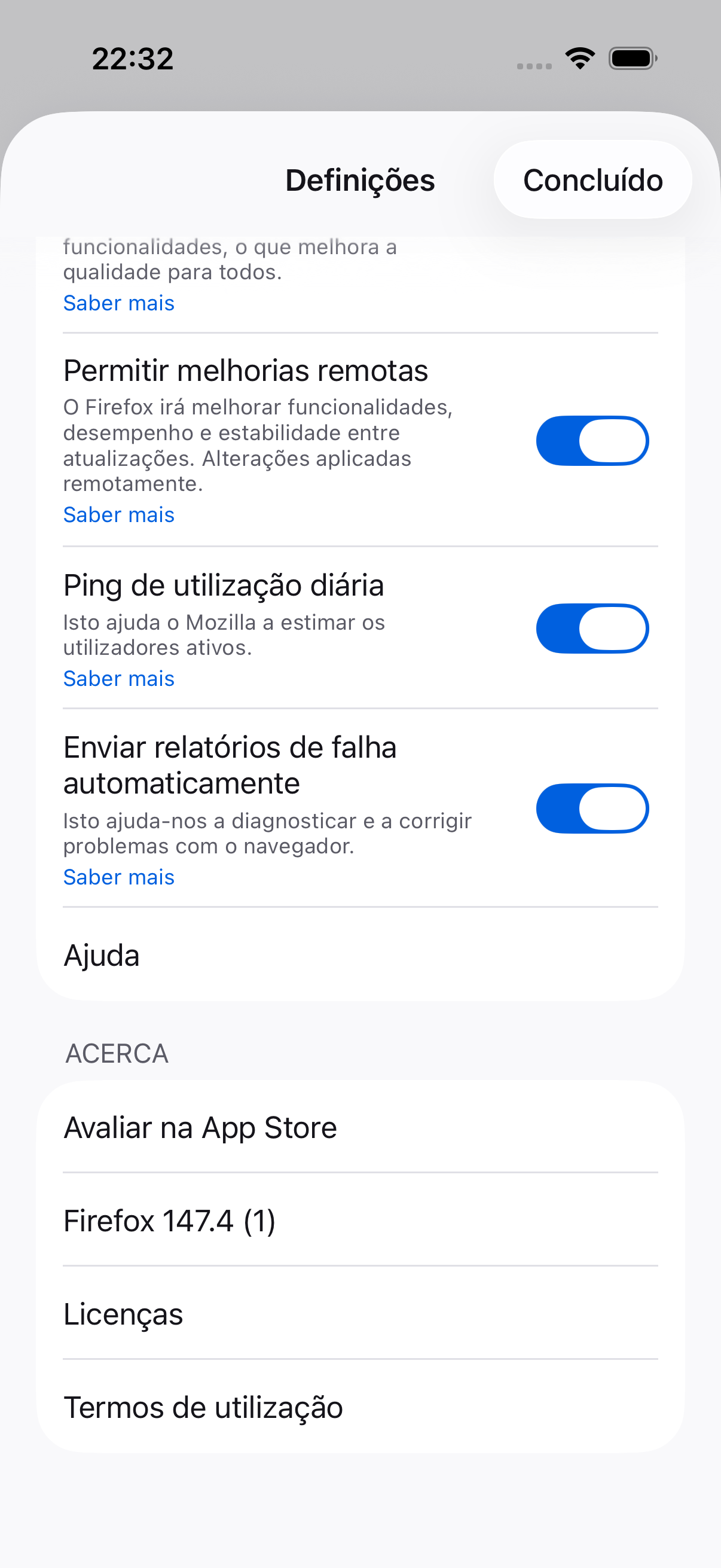Open Saber mais under Ping de utilização diária

tap(119, 679)
